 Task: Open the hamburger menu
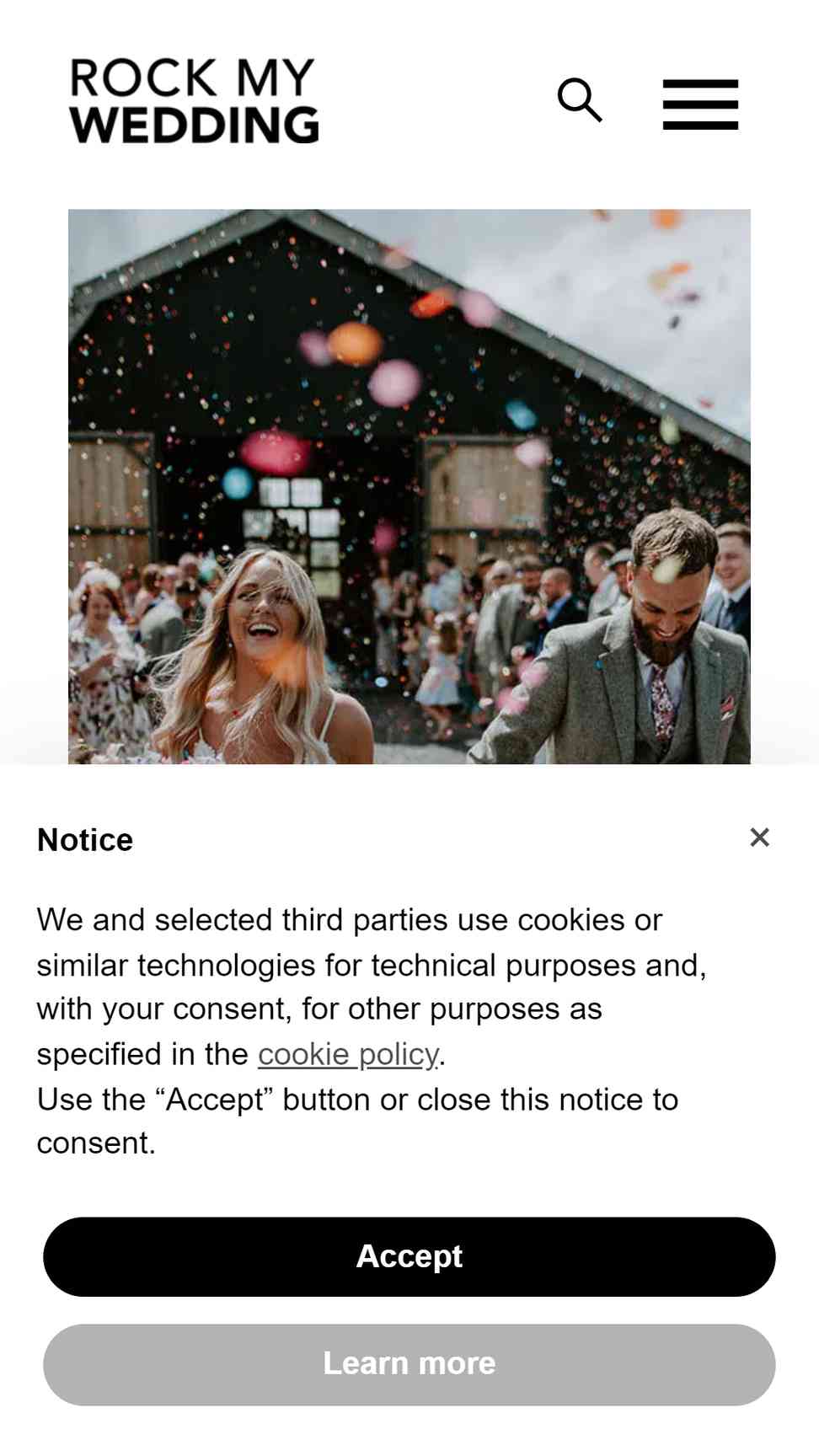click(700, 104)
